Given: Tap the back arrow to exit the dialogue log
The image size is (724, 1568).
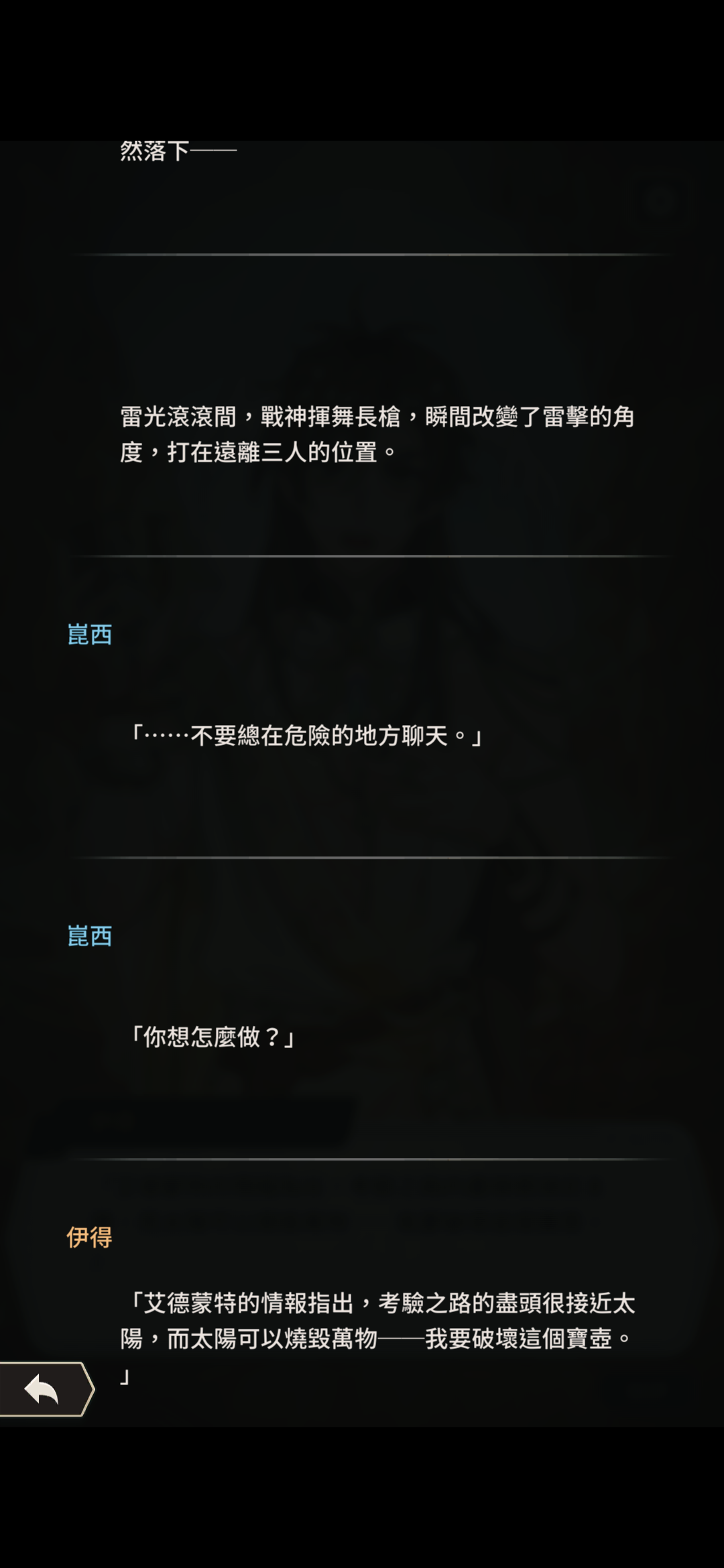Looking at the screenshot, I should (x=43, y=1390).
